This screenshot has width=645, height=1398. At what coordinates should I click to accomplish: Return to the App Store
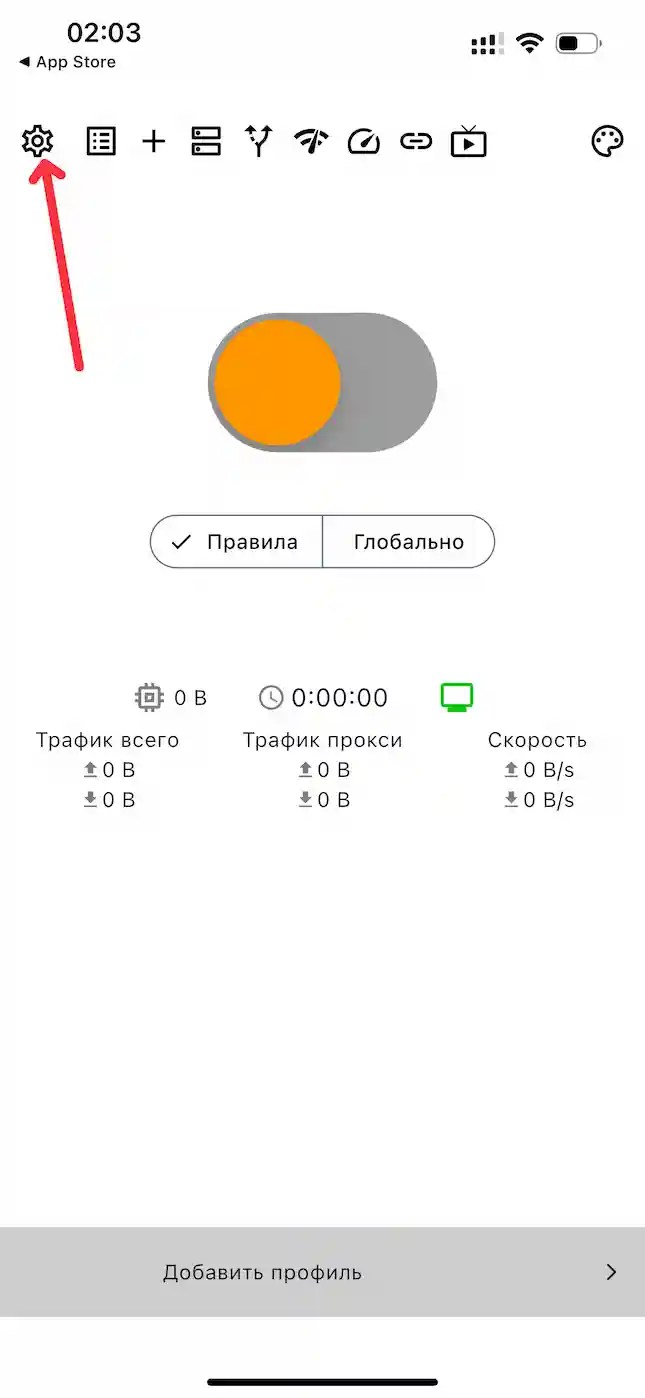point(67,62)
